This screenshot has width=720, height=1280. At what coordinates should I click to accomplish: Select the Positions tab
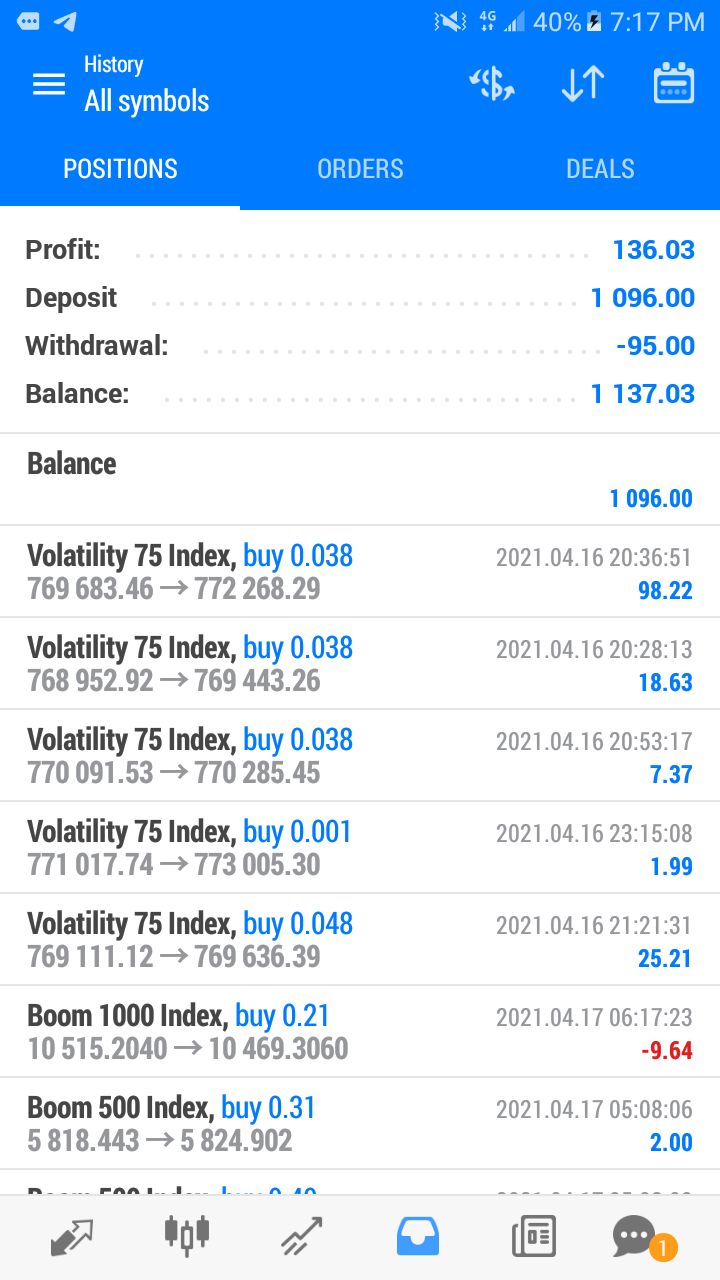point(120,169)
